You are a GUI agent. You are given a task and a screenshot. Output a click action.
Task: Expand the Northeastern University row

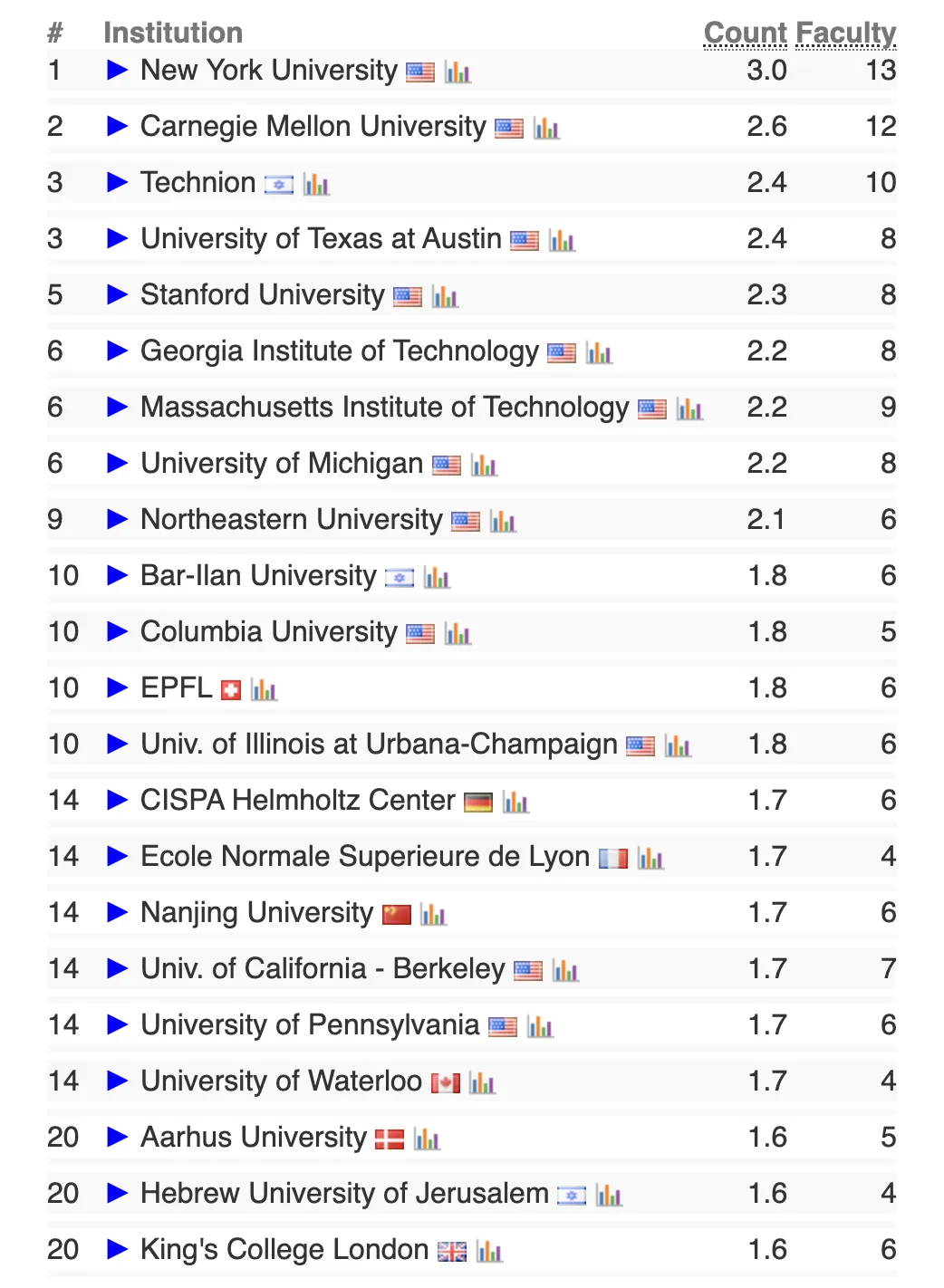click(117, 519)
